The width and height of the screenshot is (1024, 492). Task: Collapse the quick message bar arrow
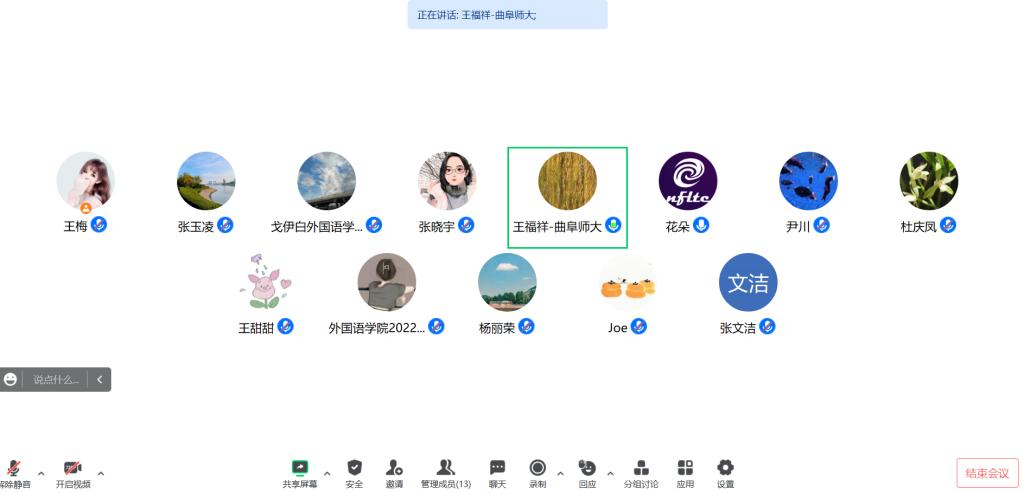coord(100,380)
